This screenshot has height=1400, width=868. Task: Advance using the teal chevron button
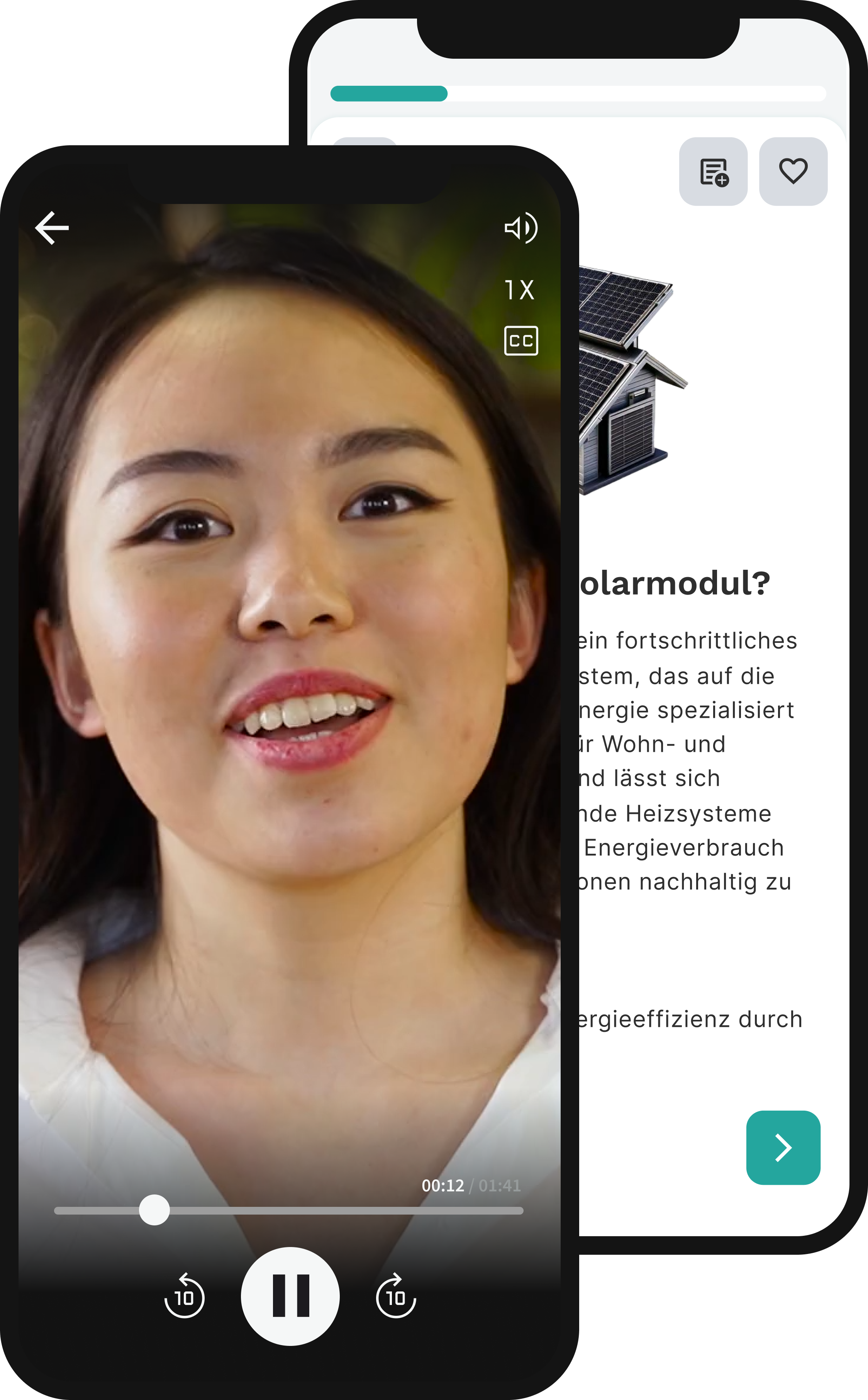coord(783,1147)
